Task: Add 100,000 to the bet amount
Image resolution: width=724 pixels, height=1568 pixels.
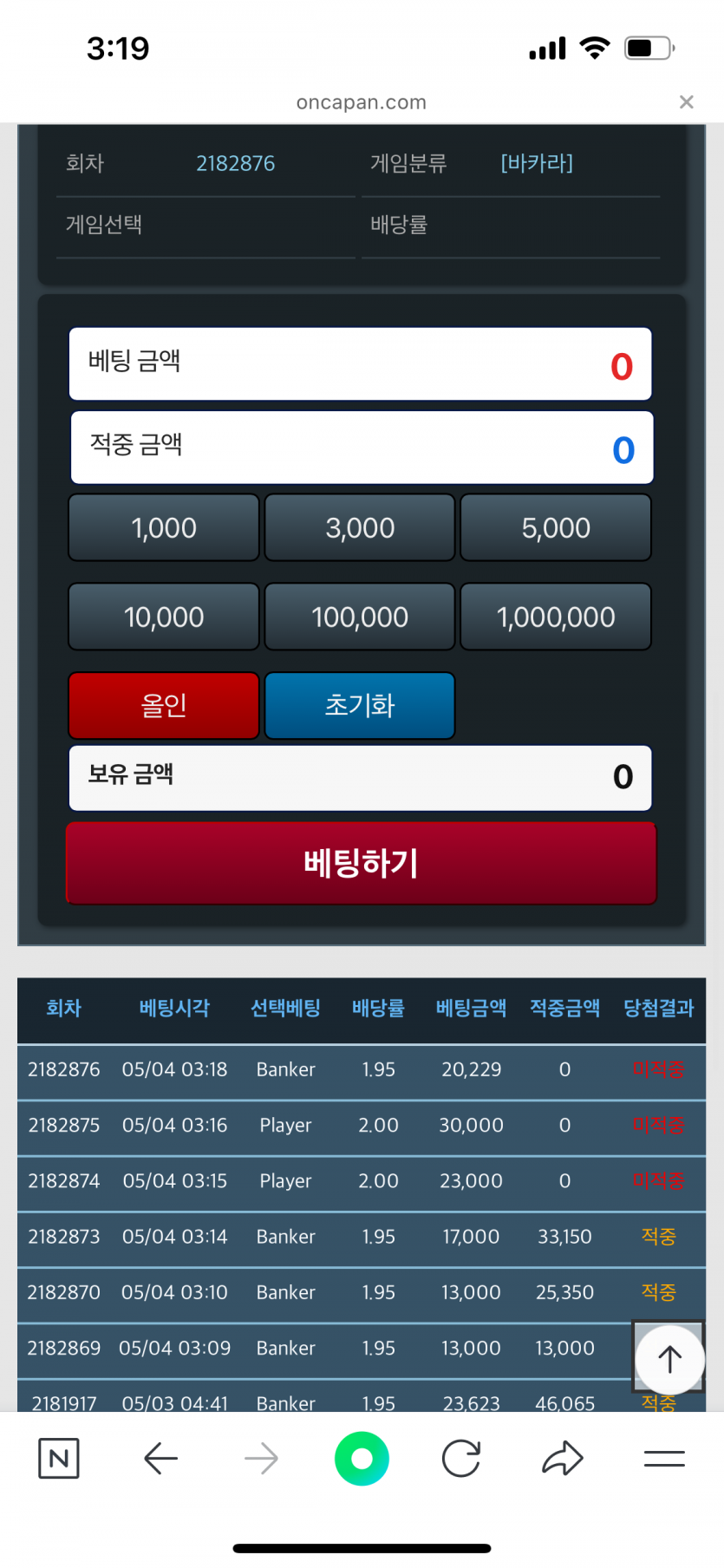Action: coord(360,617)
